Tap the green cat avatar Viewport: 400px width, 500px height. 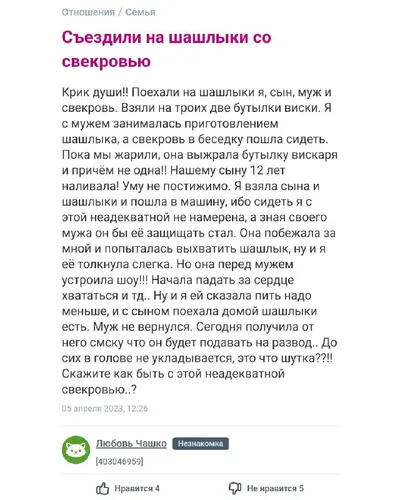(x=76, y=450)
